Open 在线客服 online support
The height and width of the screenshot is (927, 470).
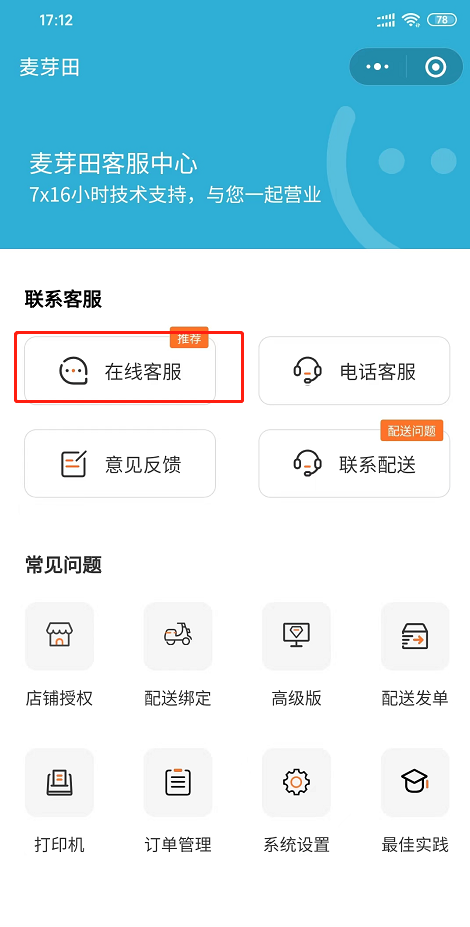[x=120, y=371]
